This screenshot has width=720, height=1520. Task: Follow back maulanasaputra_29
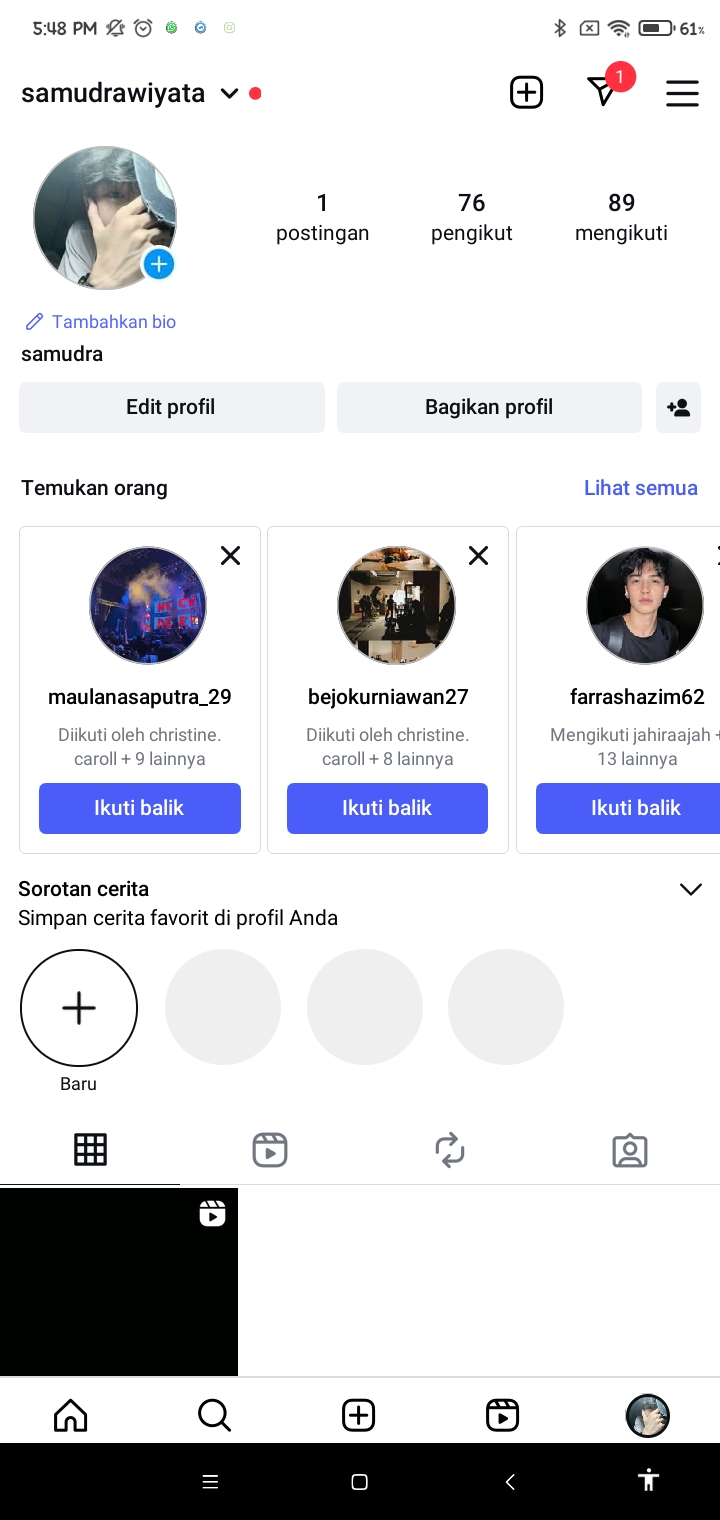140,808
